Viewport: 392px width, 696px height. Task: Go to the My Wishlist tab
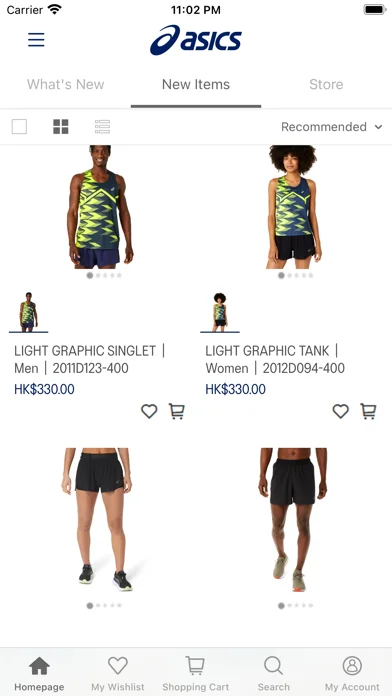point(118,673)
